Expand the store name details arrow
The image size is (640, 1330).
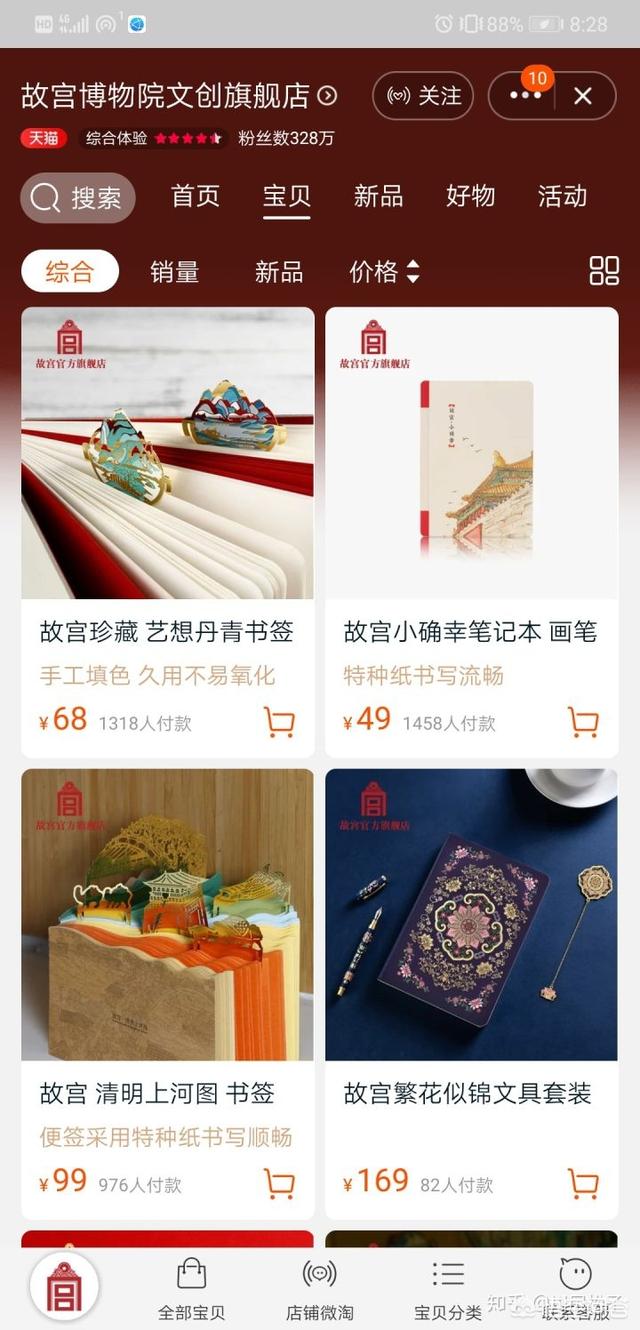327,96
